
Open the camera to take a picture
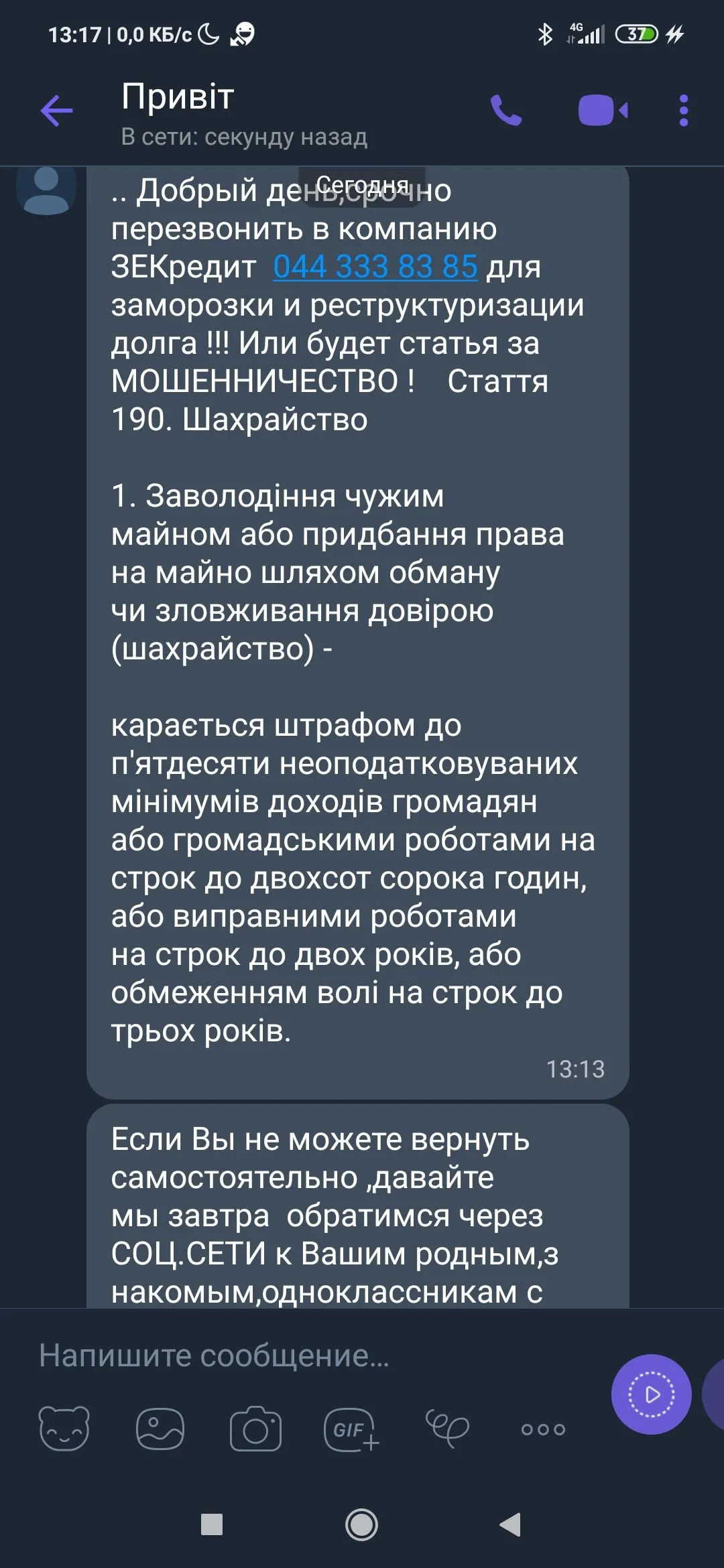click(x=255, y=1429)
